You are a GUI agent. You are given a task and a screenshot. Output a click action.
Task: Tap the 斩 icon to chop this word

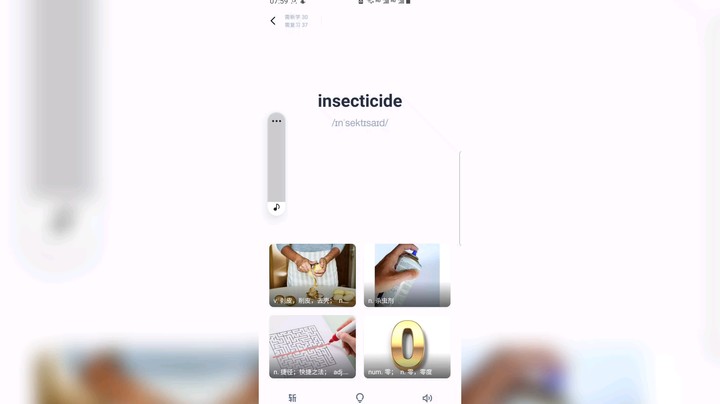[x=292, y=398]
